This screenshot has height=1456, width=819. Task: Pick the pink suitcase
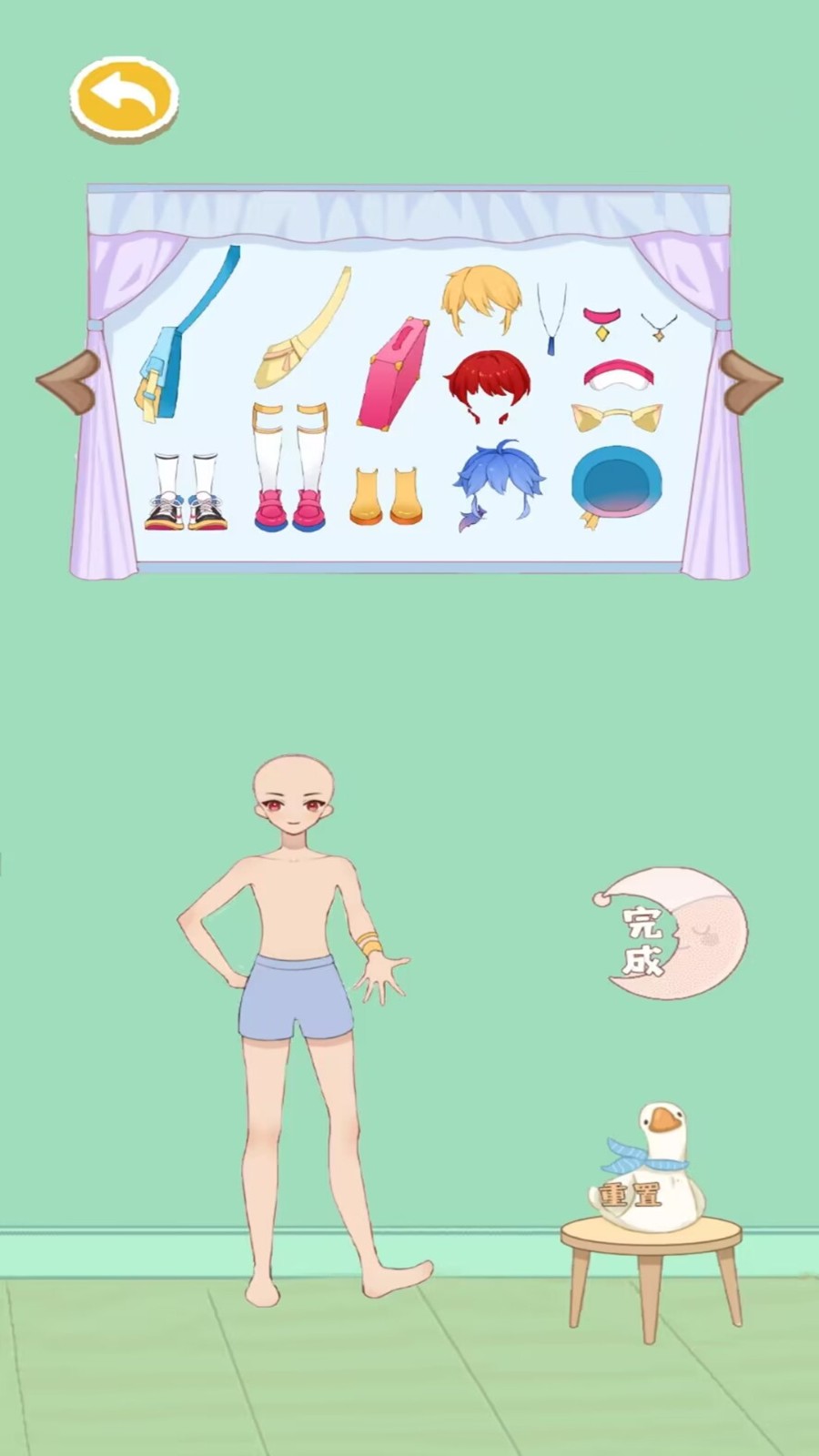point(393,375)
